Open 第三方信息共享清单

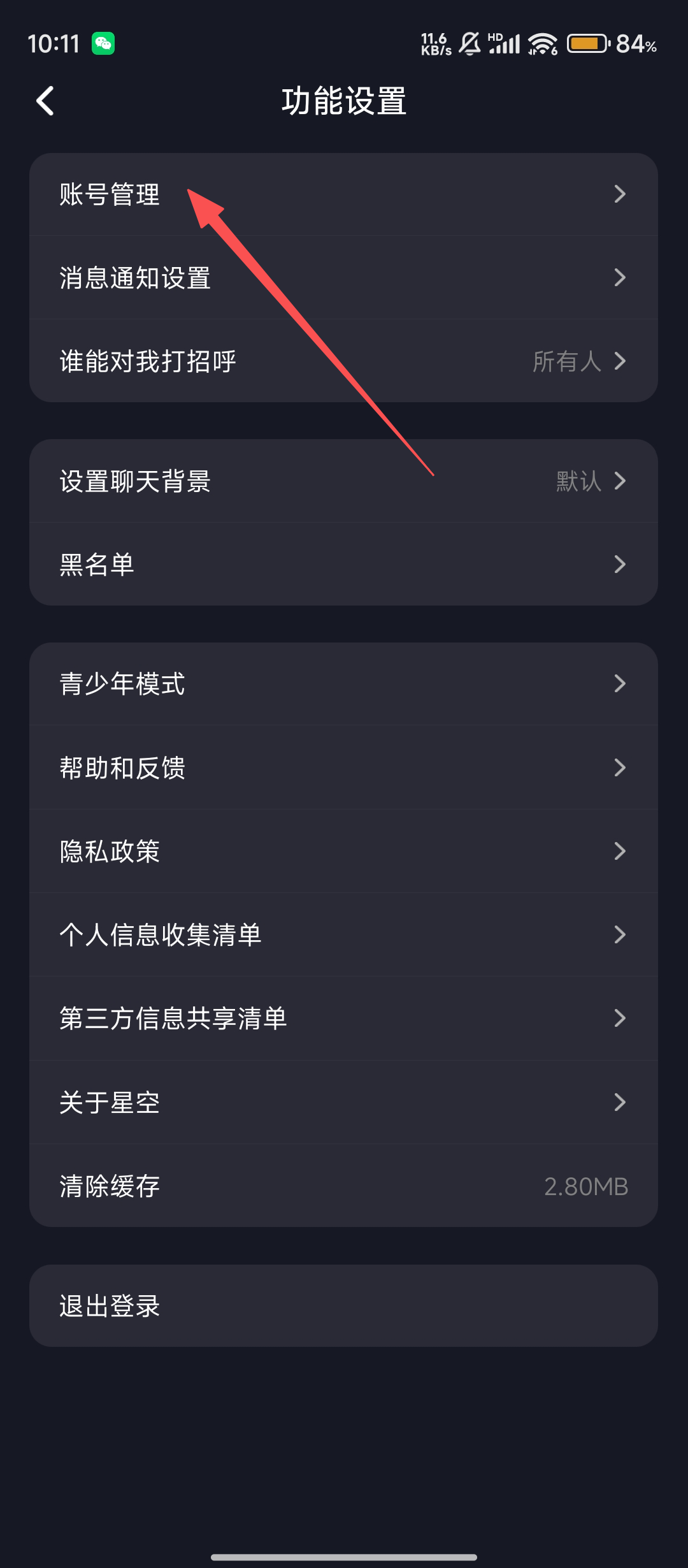coord(343,1019)
